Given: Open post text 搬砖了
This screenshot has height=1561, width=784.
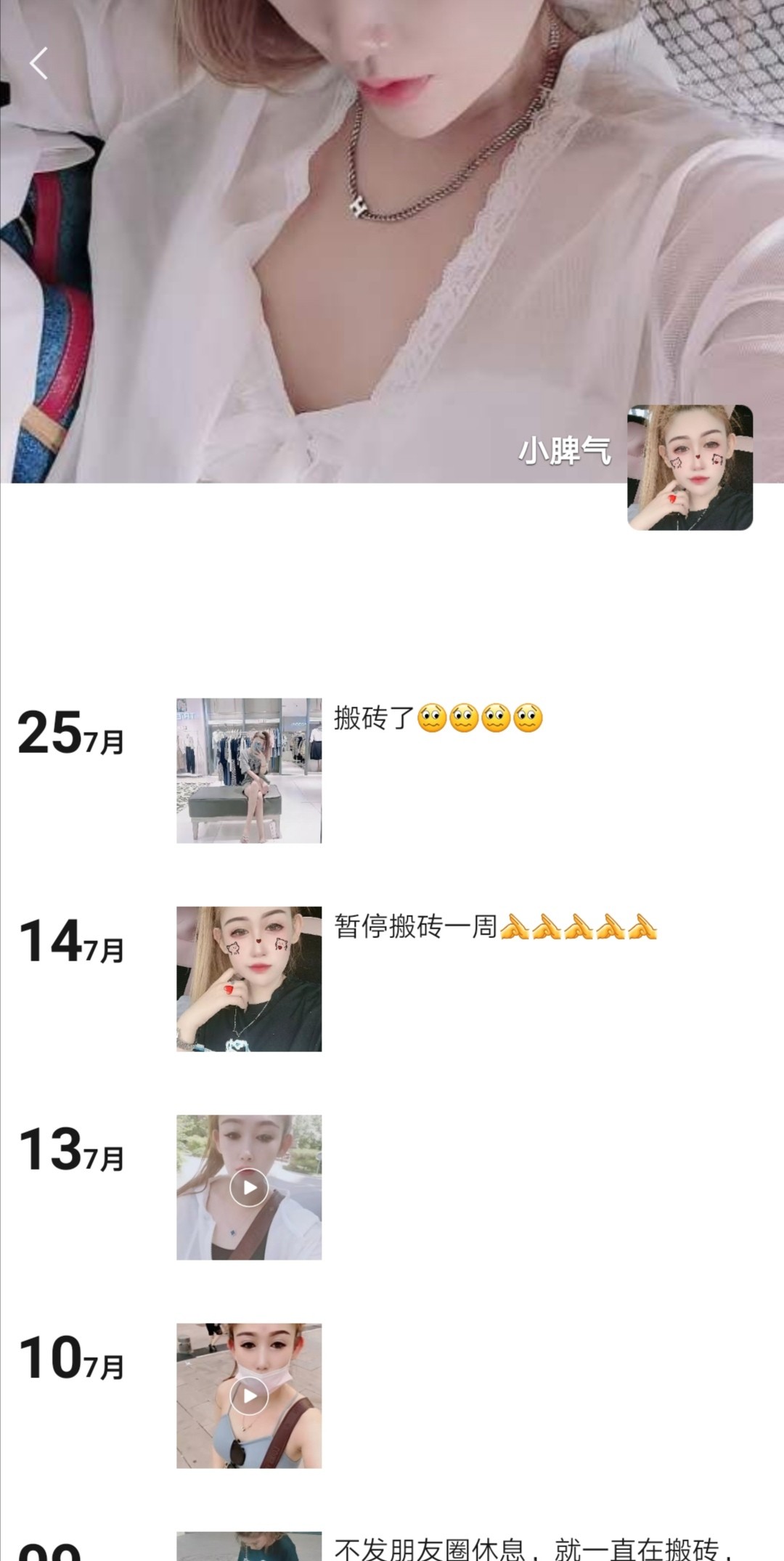Looking at the screenshot, I should [x=438, y=718].
